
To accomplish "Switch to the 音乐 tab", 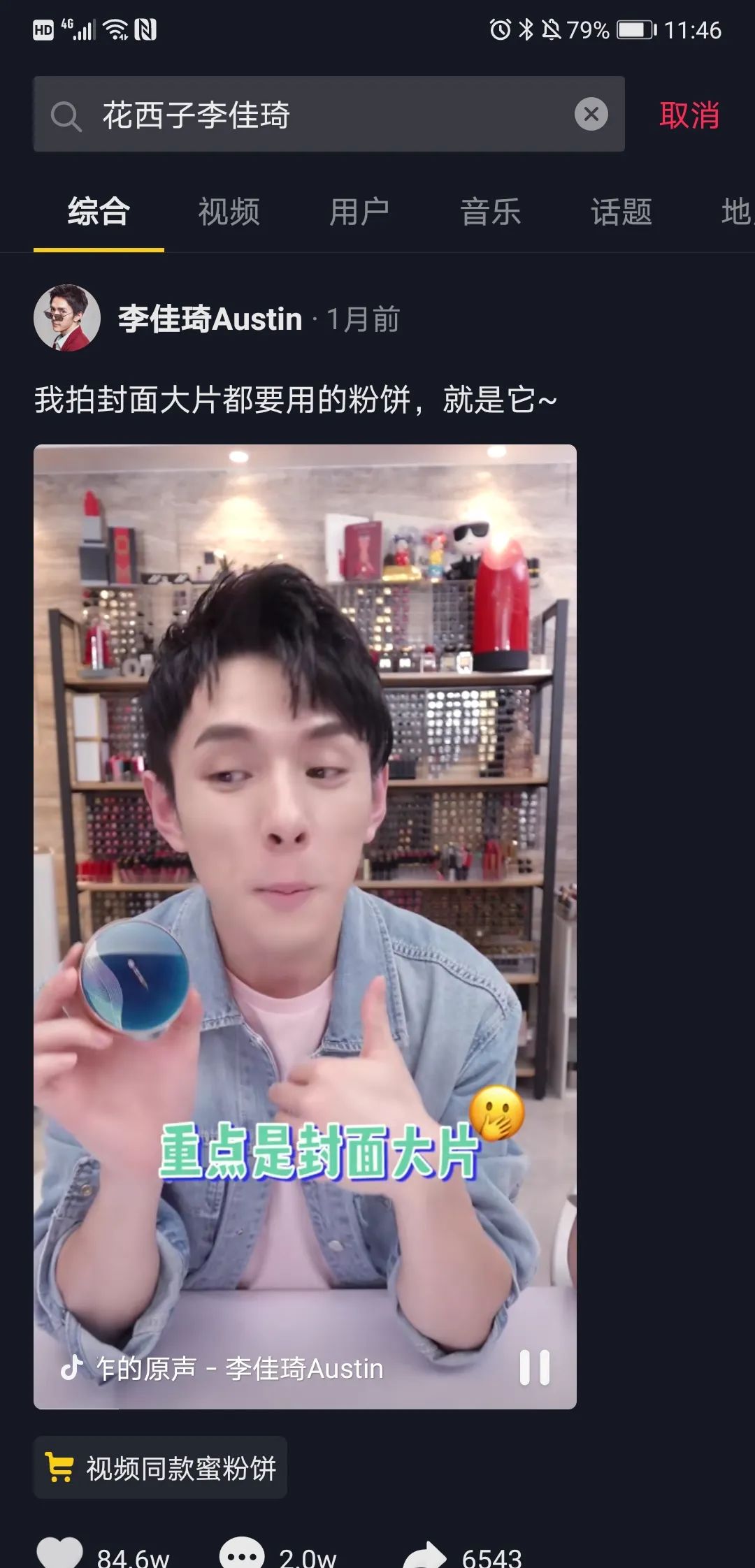I will 490,212.
